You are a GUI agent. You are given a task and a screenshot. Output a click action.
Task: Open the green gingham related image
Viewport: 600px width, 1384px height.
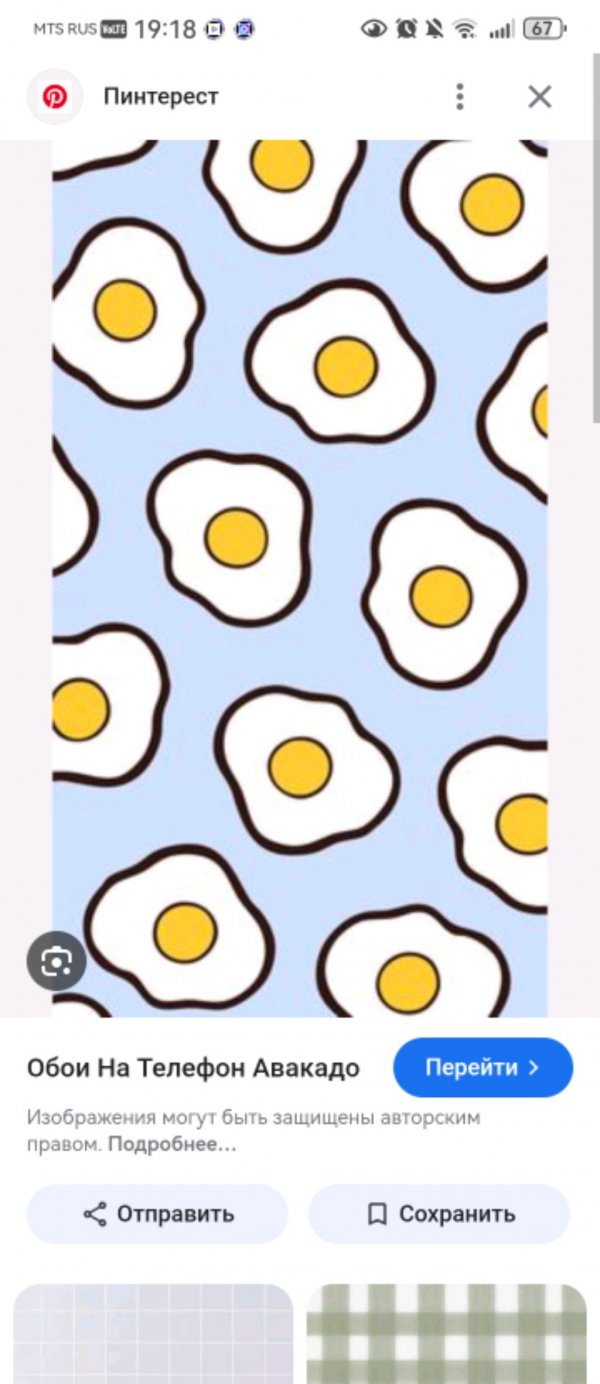tap(446, 1334)
